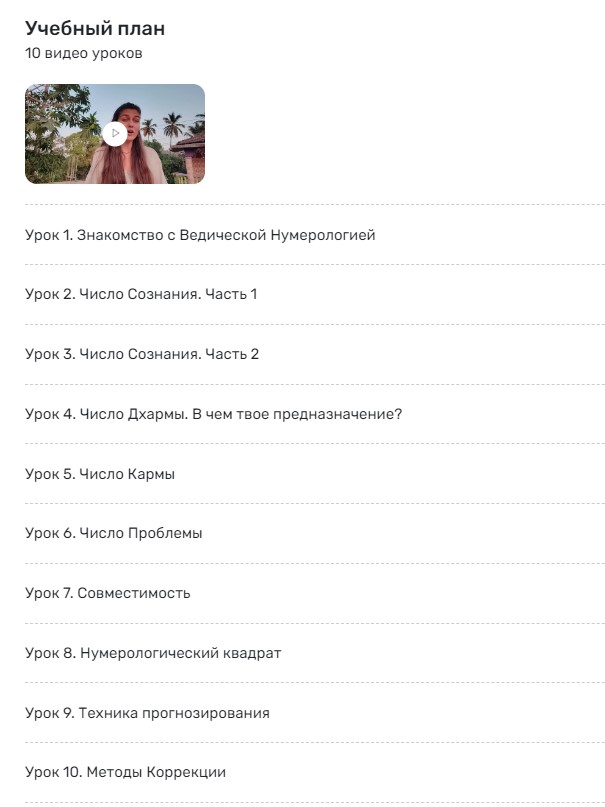Select Урок 7. Совместимость
Viewport: 605px width, 807px height.
click(x=108, y=593)
